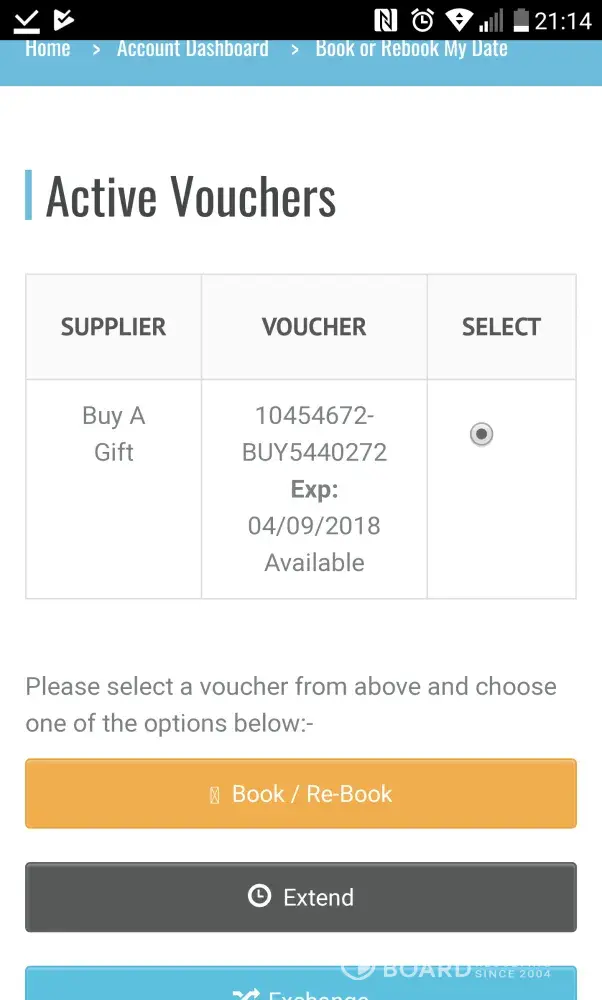Image resolution: width=602 pixels, height=1000 pixels.
Task: Go to Home breadcrumb link
Action: coord(47,49)
